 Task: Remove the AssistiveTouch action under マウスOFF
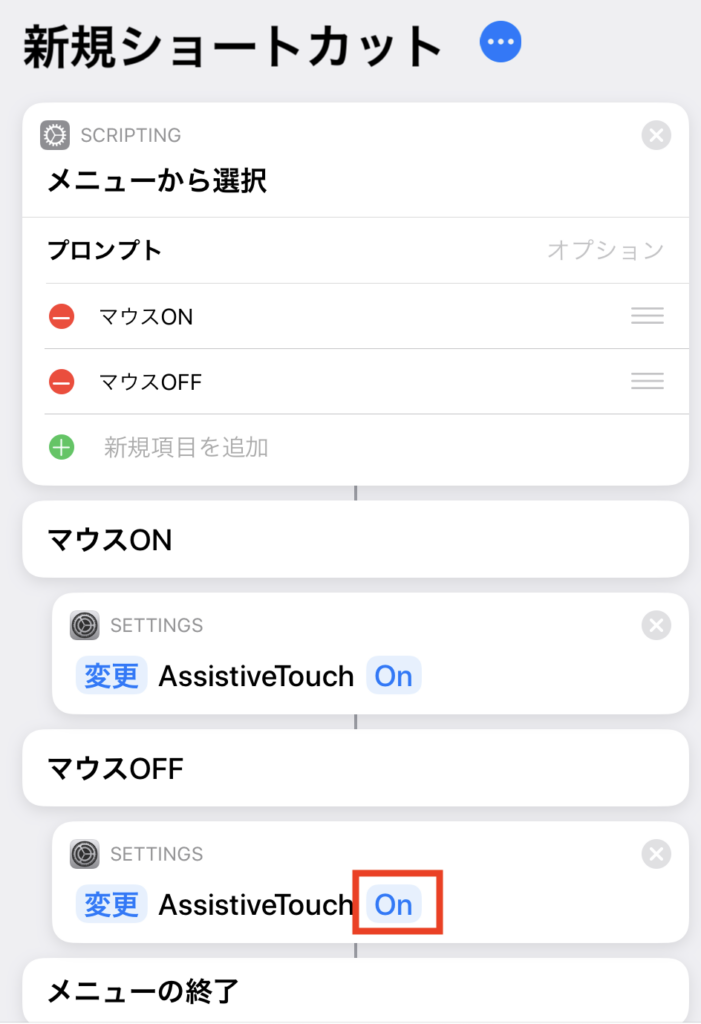click(x=656, y=854)
